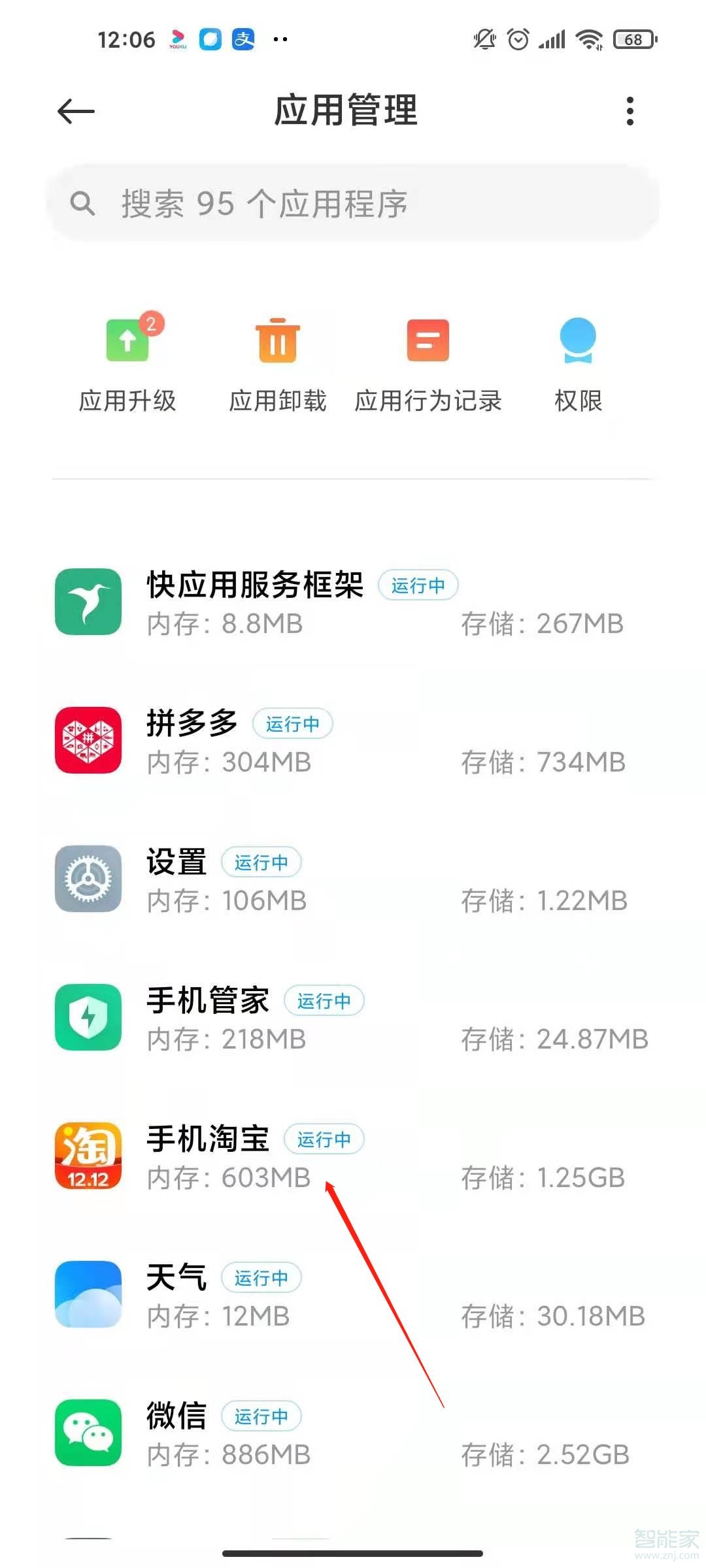Select the 拼多多 运行中 status tag
The width and height of the screenshot is (706, 1568).
pos(294,724)
